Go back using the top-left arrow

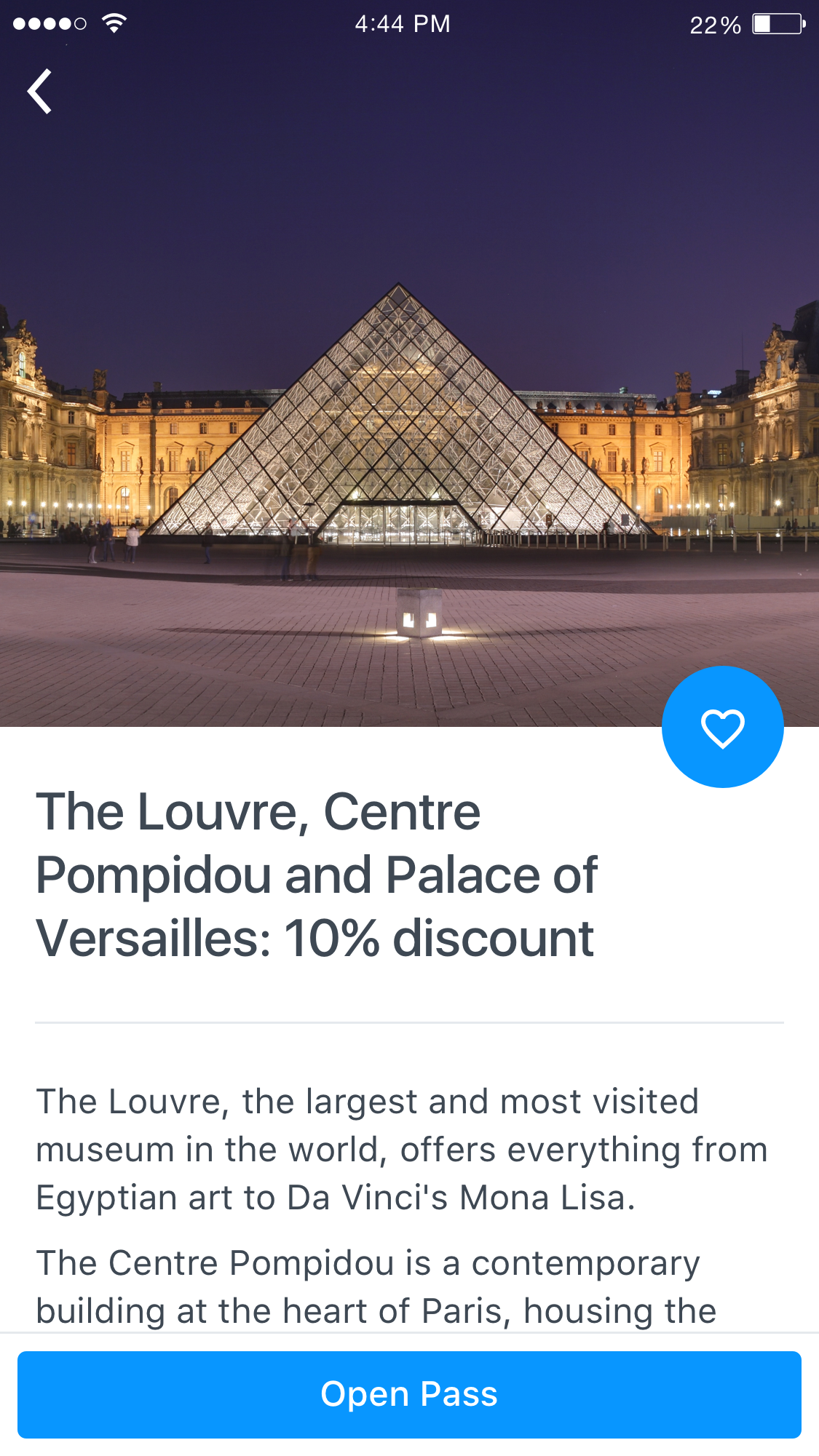tap(40, 92)
